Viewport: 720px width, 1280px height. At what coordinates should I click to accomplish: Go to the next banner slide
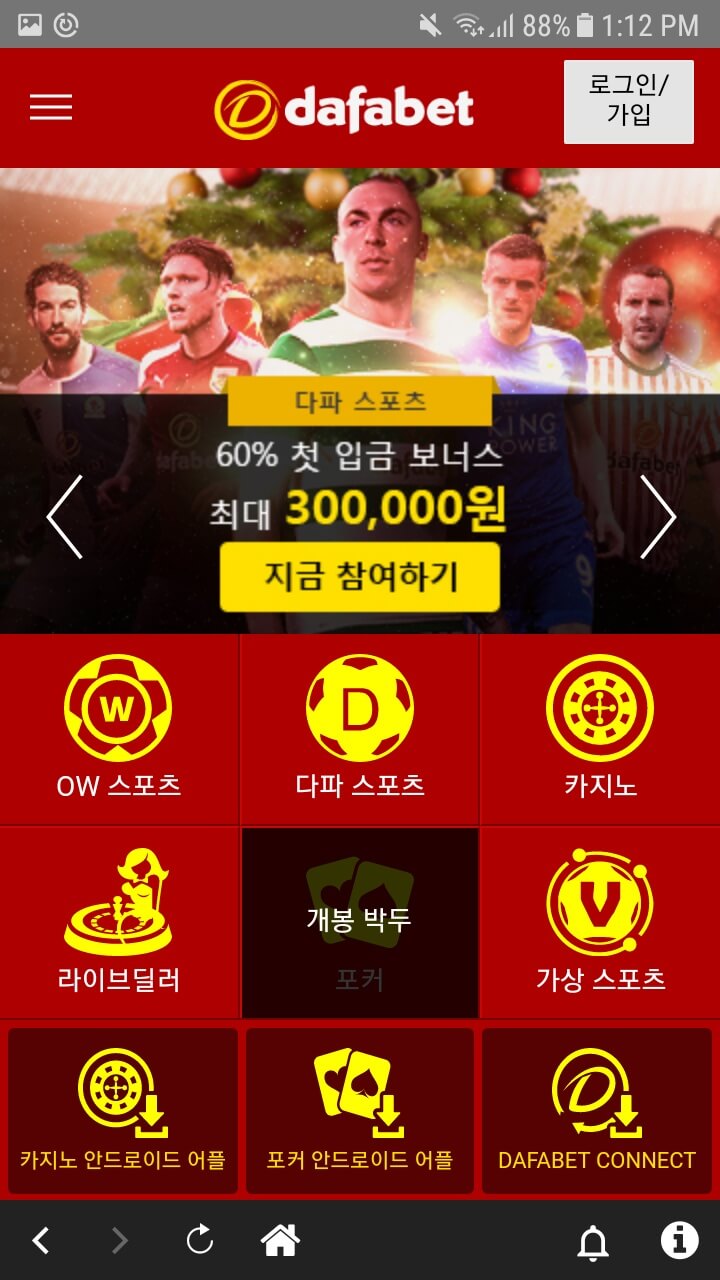(657, 517)
